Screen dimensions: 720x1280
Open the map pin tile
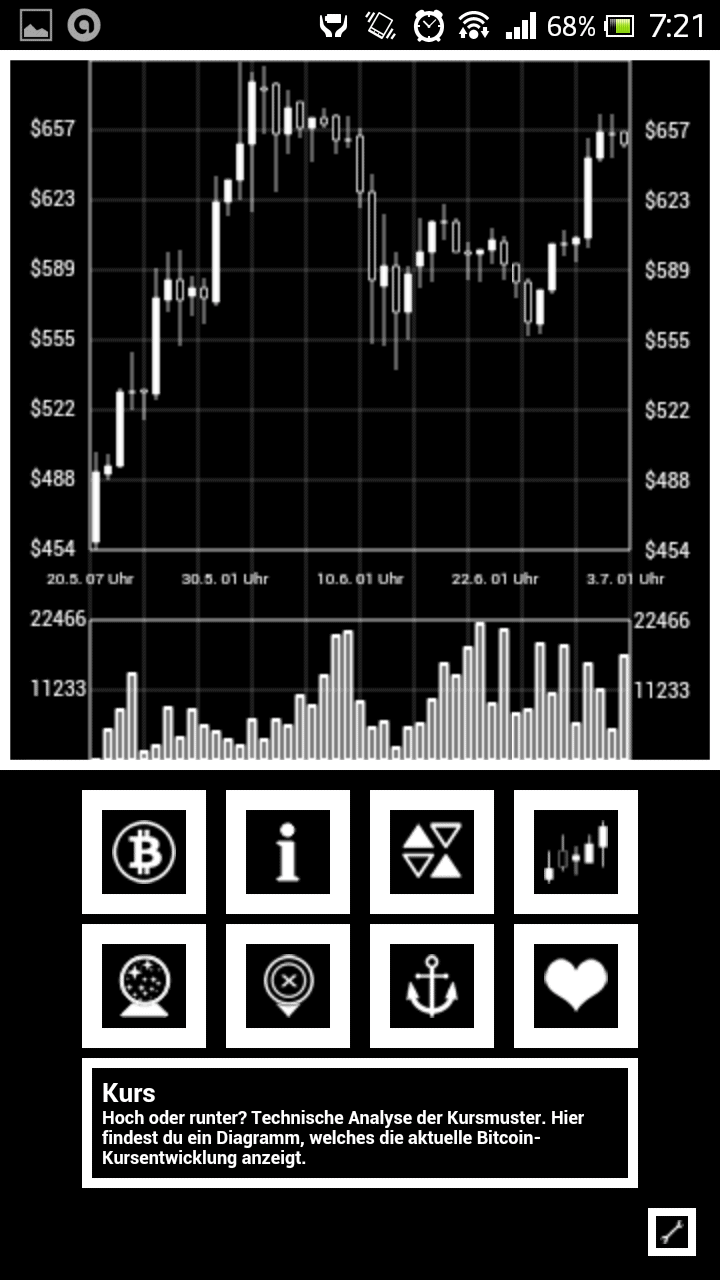coord(288,986)
